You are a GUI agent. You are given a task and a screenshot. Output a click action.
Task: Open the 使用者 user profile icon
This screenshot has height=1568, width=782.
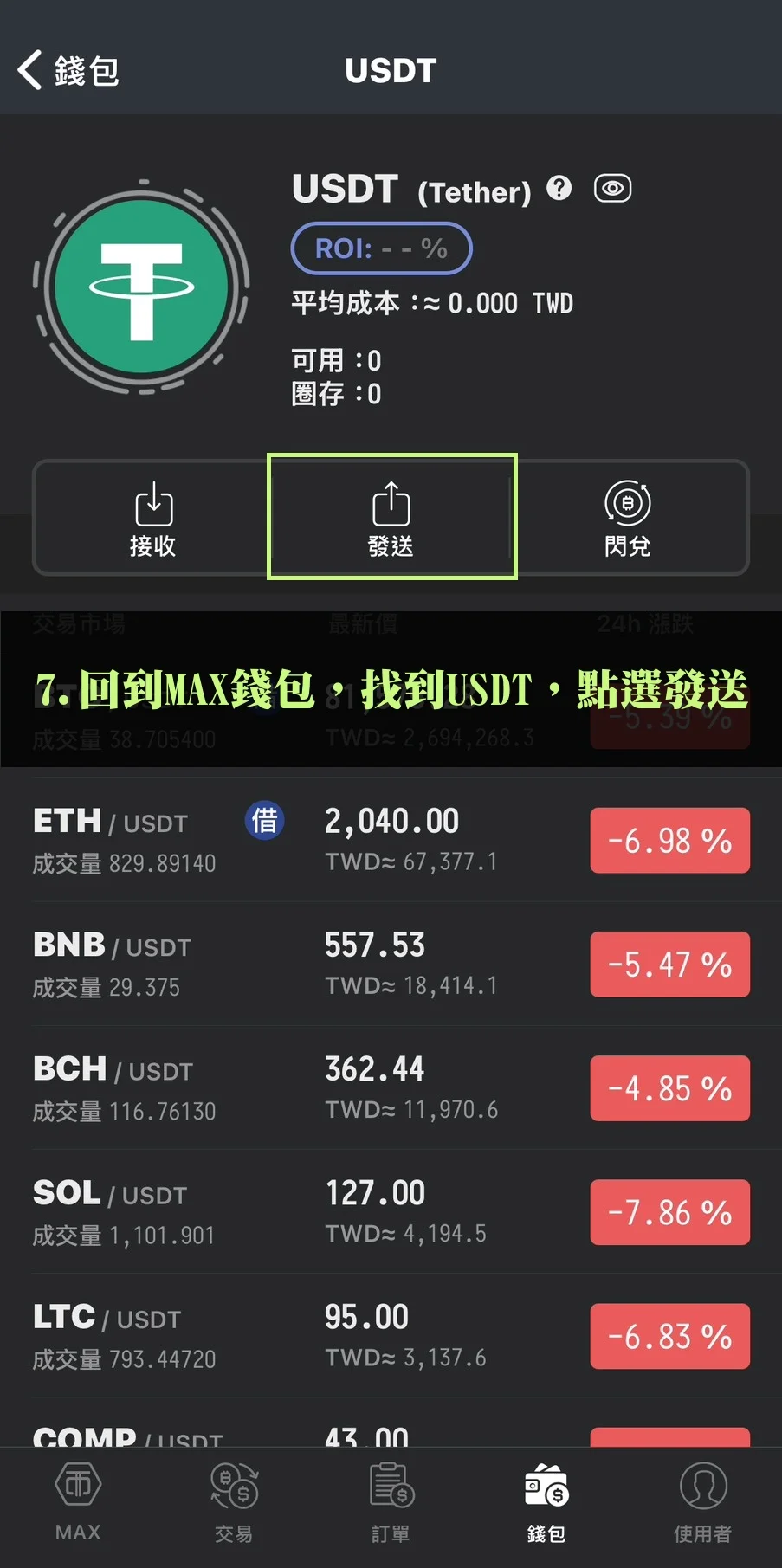(x=702, y=1496)
